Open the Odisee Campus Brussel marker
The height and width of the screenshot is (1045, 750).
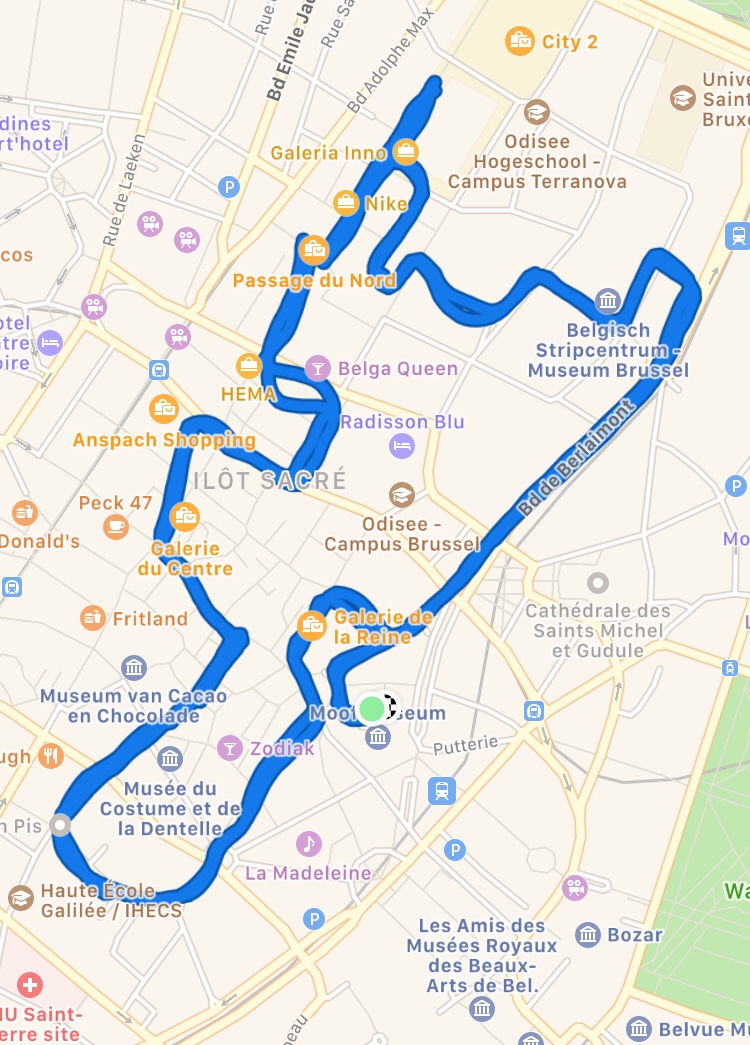point(402,494)
